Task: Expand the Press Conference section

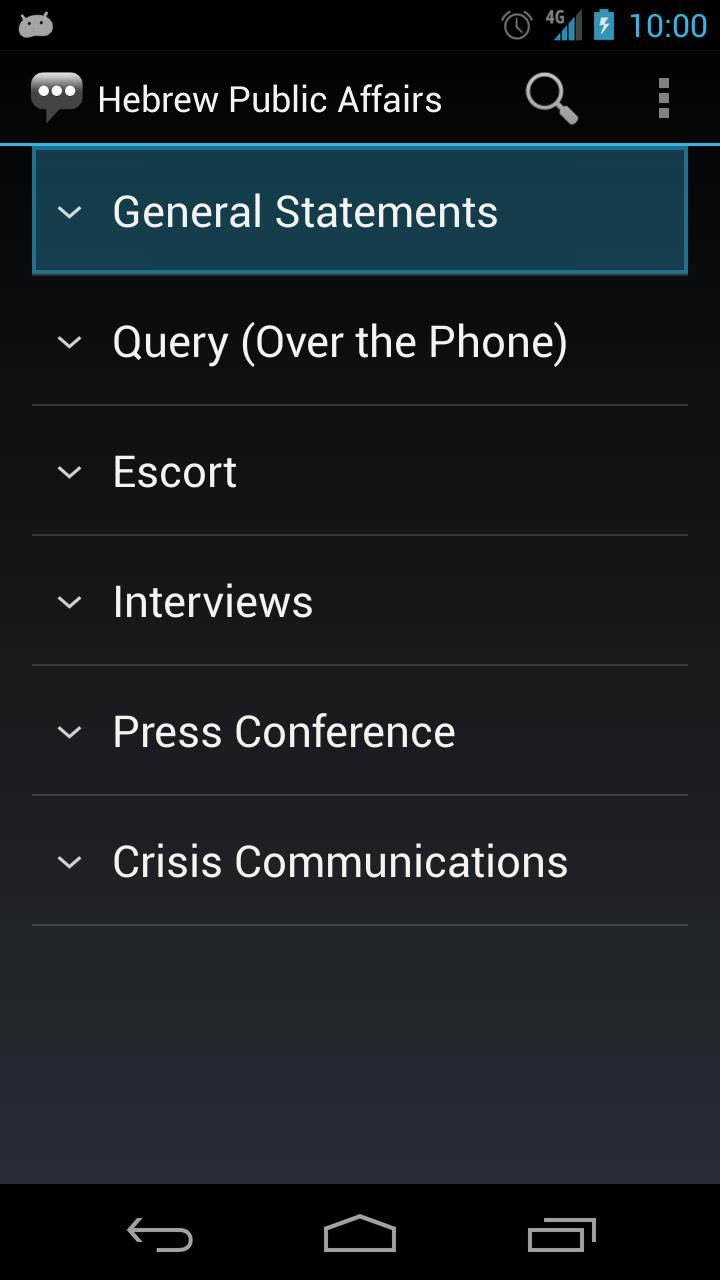Action: click(69, 731)
